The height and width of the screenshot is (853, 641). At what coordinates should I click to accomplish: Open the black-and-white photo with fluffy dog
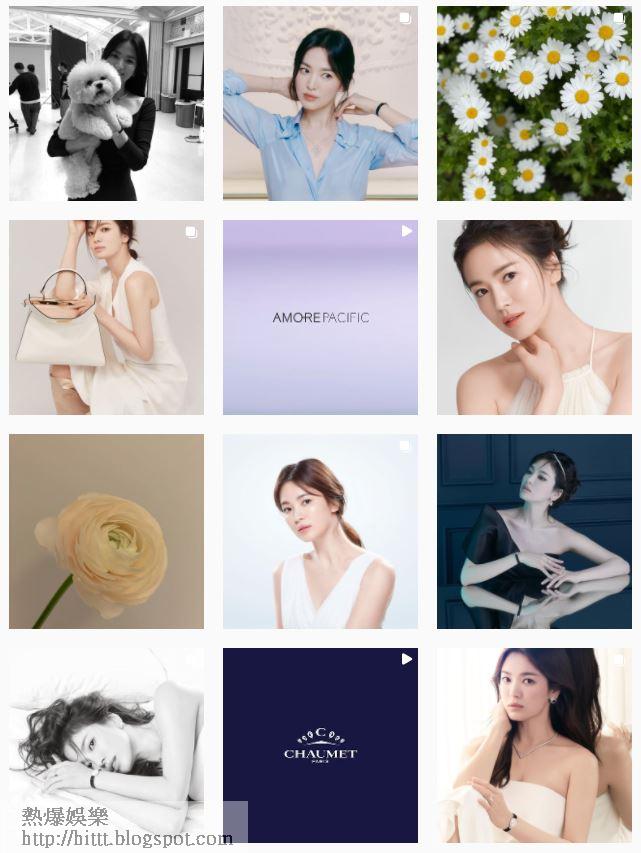[x=106, y=103]
